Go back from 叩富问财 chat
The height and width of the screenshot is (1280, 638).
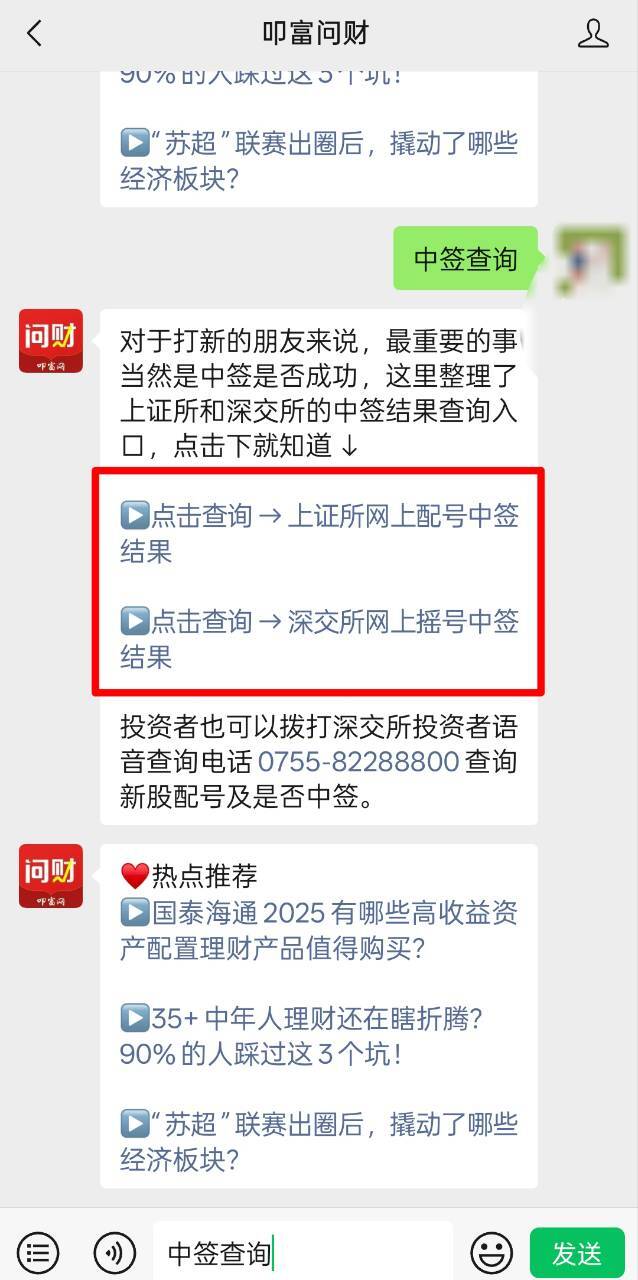click(34, 34)
